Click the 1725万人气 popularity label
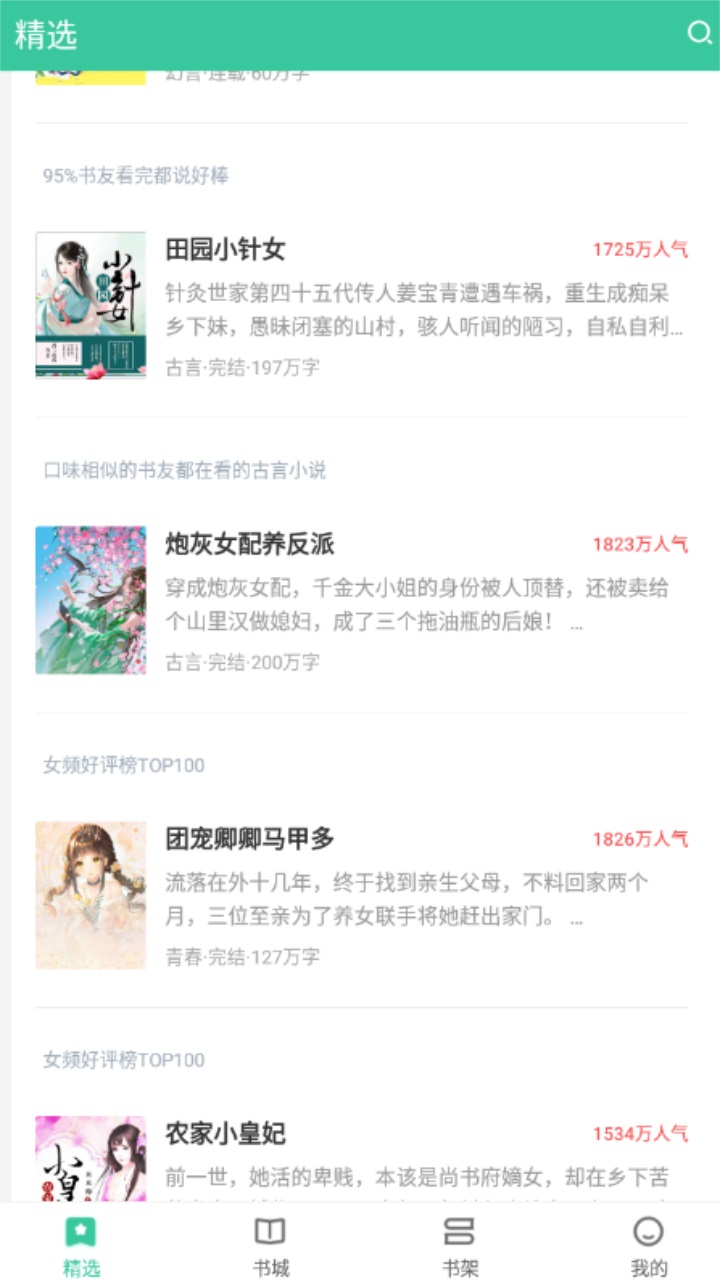720x1280 pixels. 640,248
